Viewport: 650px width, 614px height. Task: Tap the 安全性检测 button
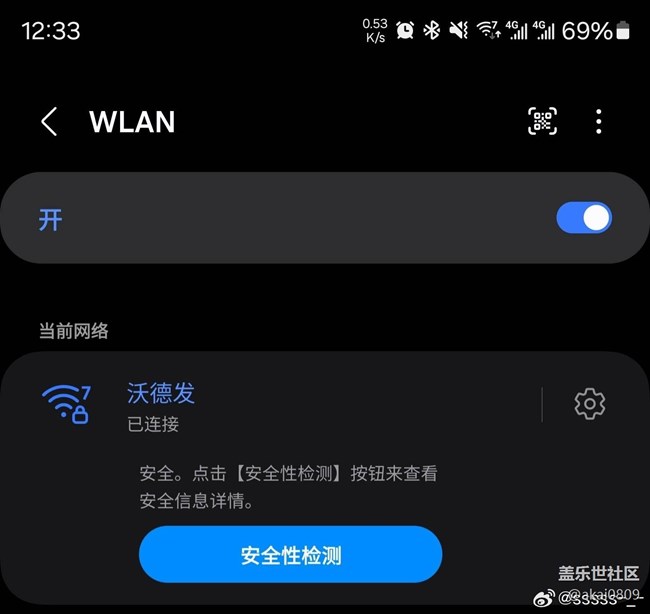point(290,554)
